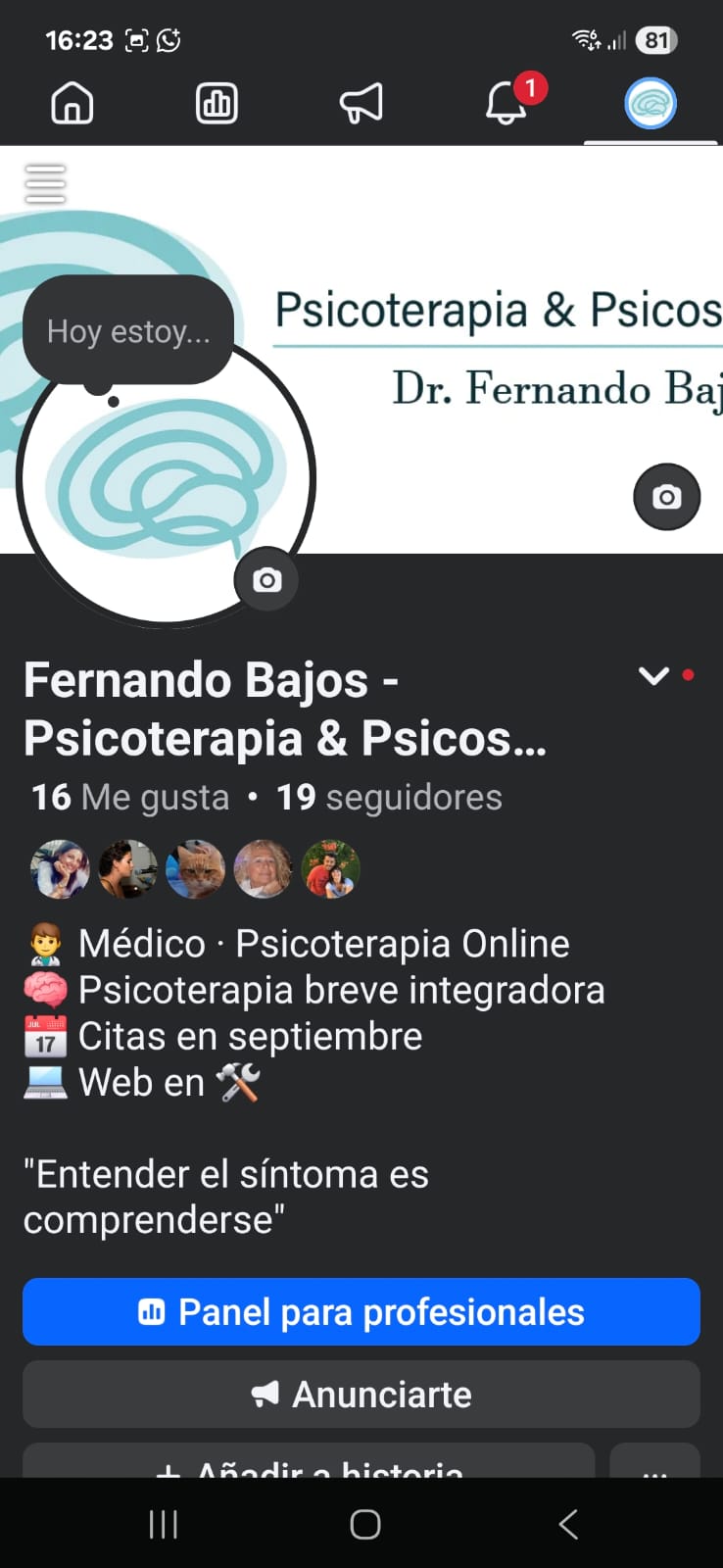Open Panel para profesionales

click(361, 1311)
